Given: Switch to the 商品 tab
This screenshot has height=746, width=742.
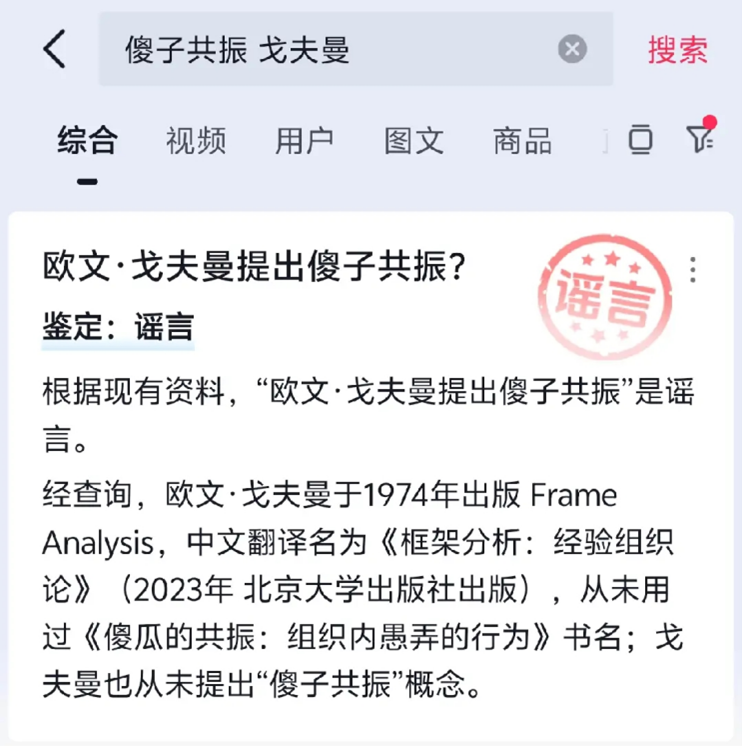Looking at the screenshot, I should 522,140.
